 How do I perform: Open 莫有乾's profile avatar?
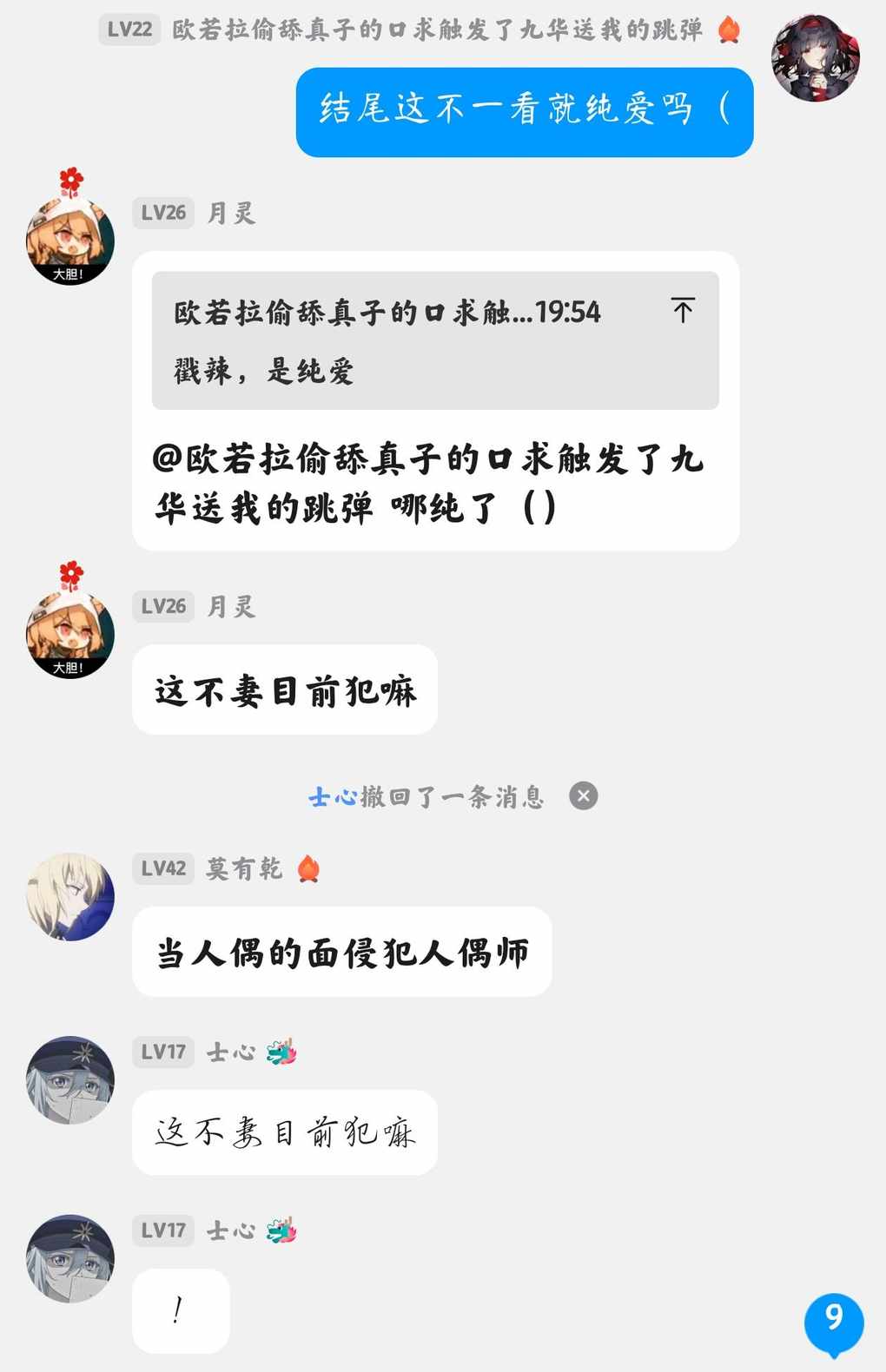tap(70, 897)
